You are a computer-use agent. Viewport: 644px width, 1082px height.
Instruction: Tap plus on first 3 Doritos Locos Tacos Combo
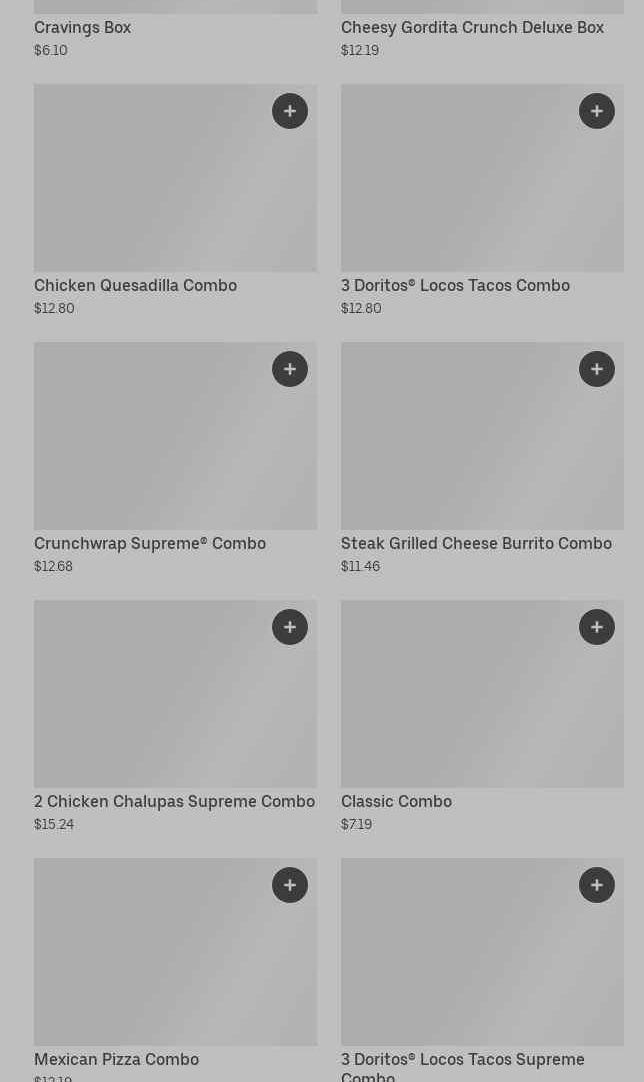tap(597, 111)
